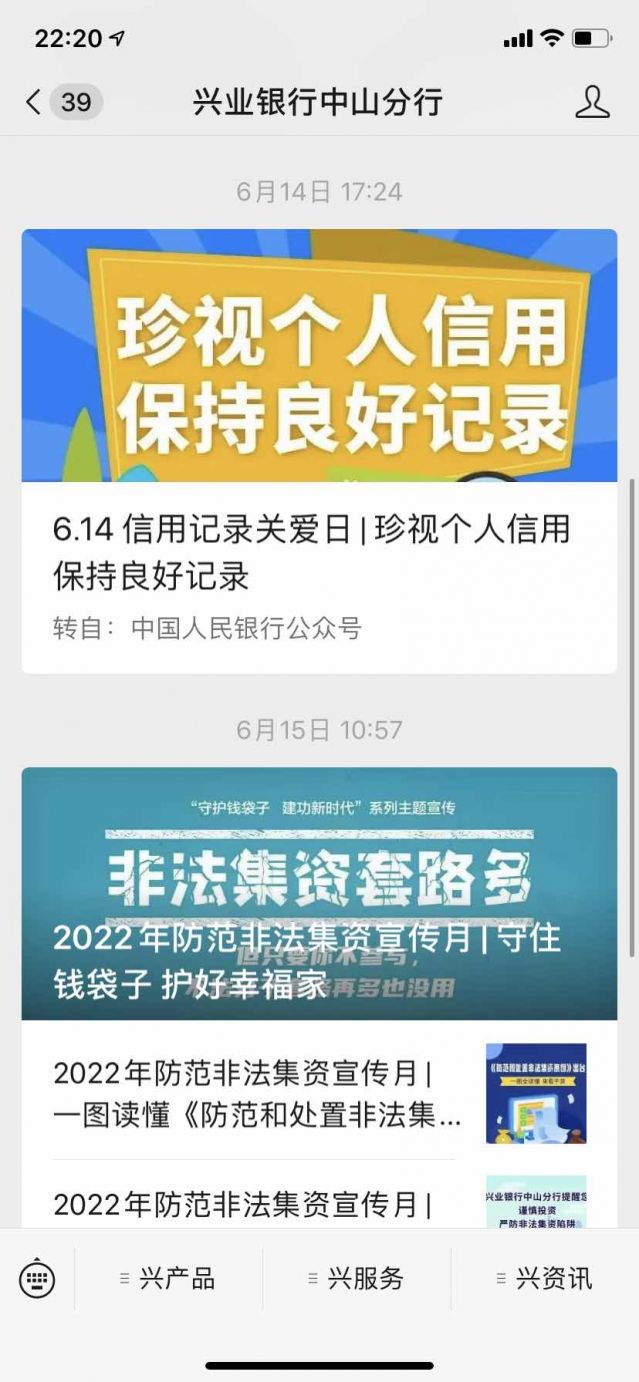Viewport: 639px width, 1382px height.
Task: Switch to the keyboard input icon
Action: pos(37,1278)
